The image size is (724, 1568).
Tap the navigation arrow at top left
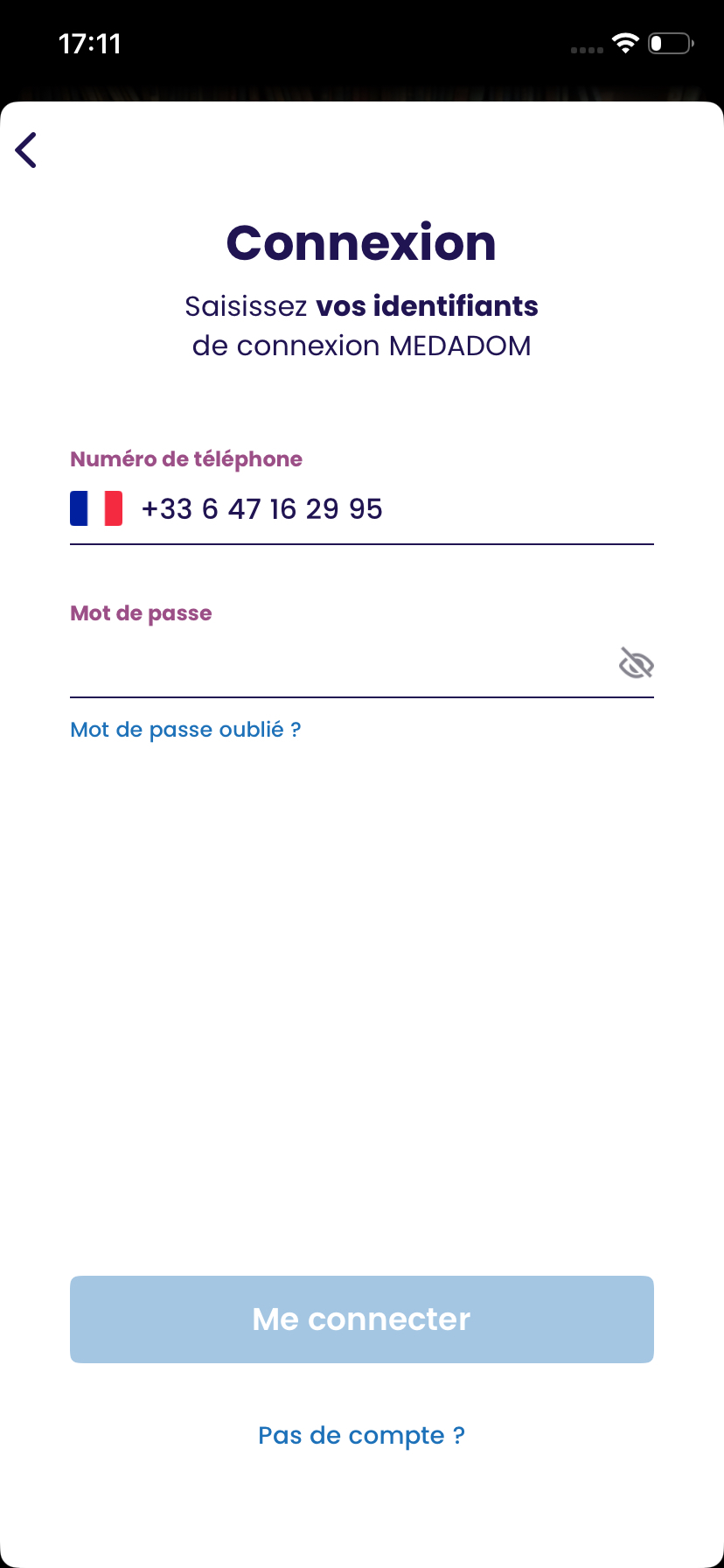(26, 149)
